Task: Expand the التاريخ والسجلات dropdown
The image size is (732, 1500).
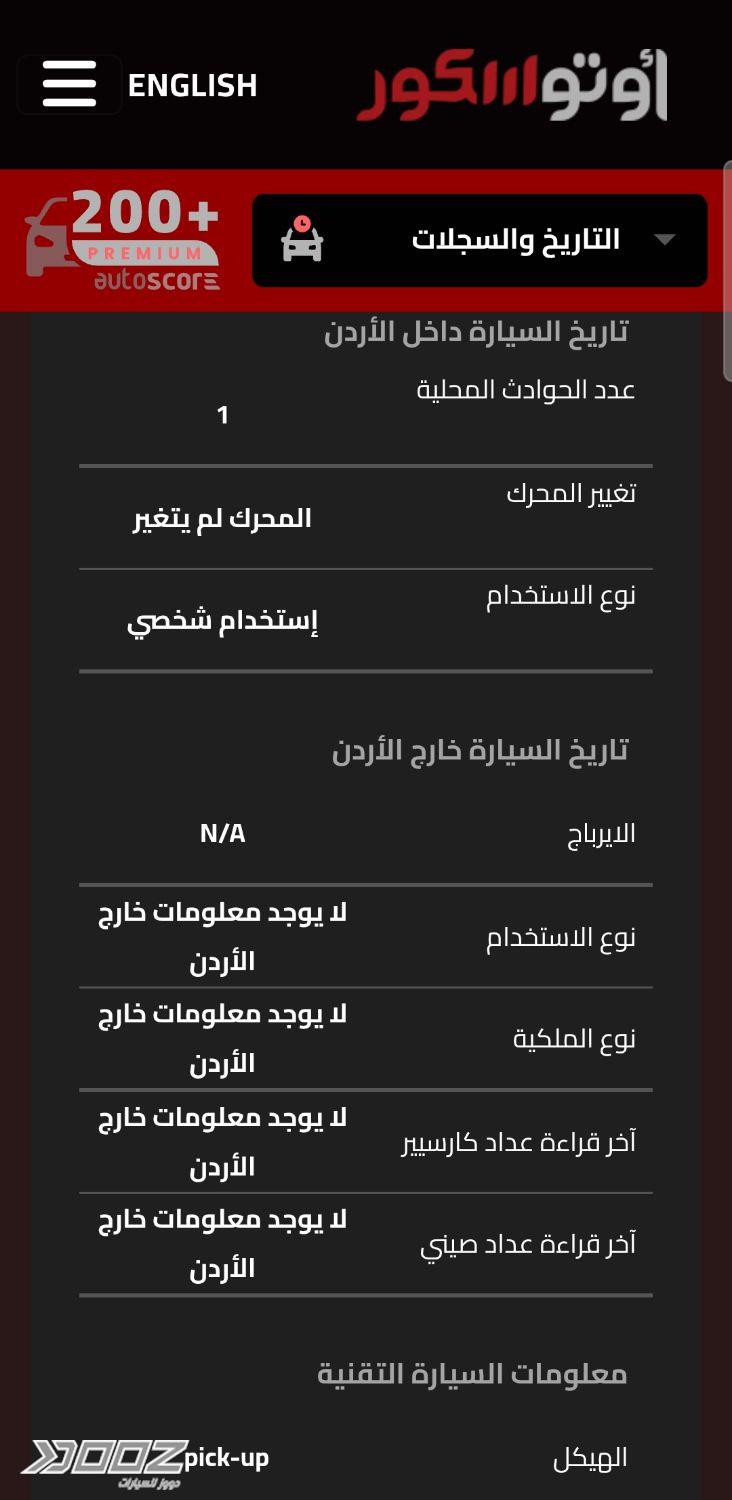Action: pos(479,240)
